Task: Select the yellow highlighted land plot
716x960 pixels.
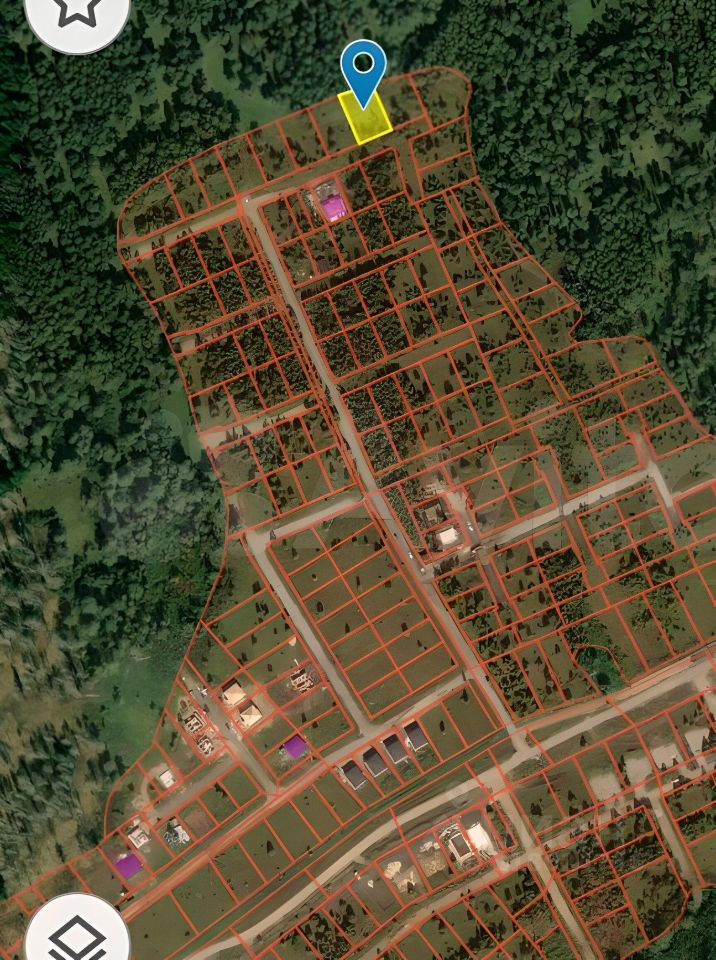Action: 368,121
